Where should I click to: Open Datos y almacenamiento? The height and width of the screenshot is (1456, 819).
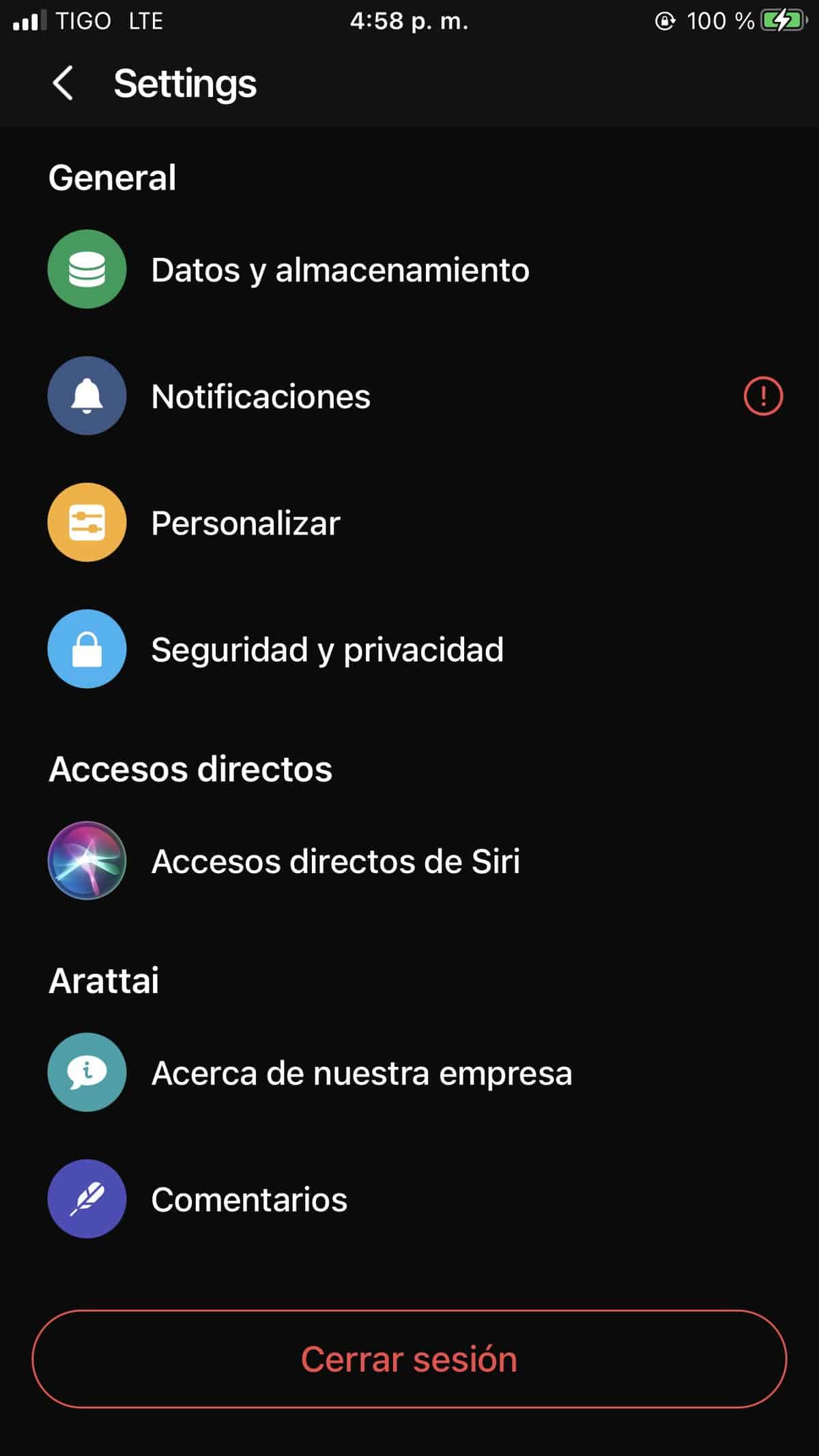tap(409, 270)
